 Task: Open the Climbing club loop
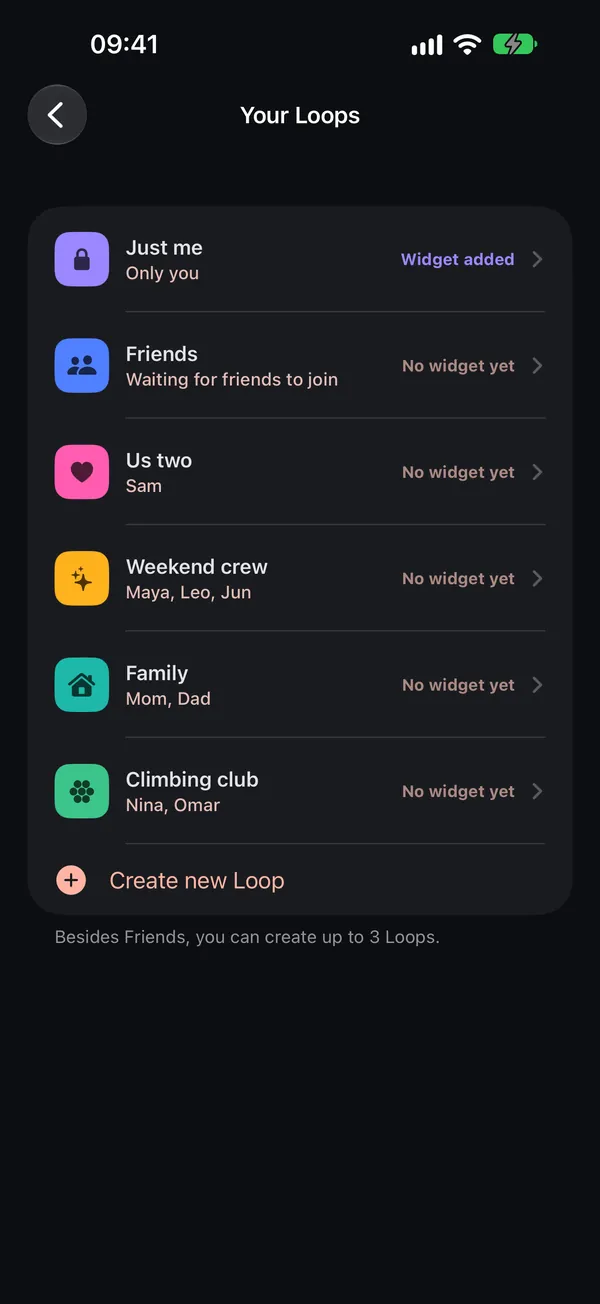tap(300, 791)
